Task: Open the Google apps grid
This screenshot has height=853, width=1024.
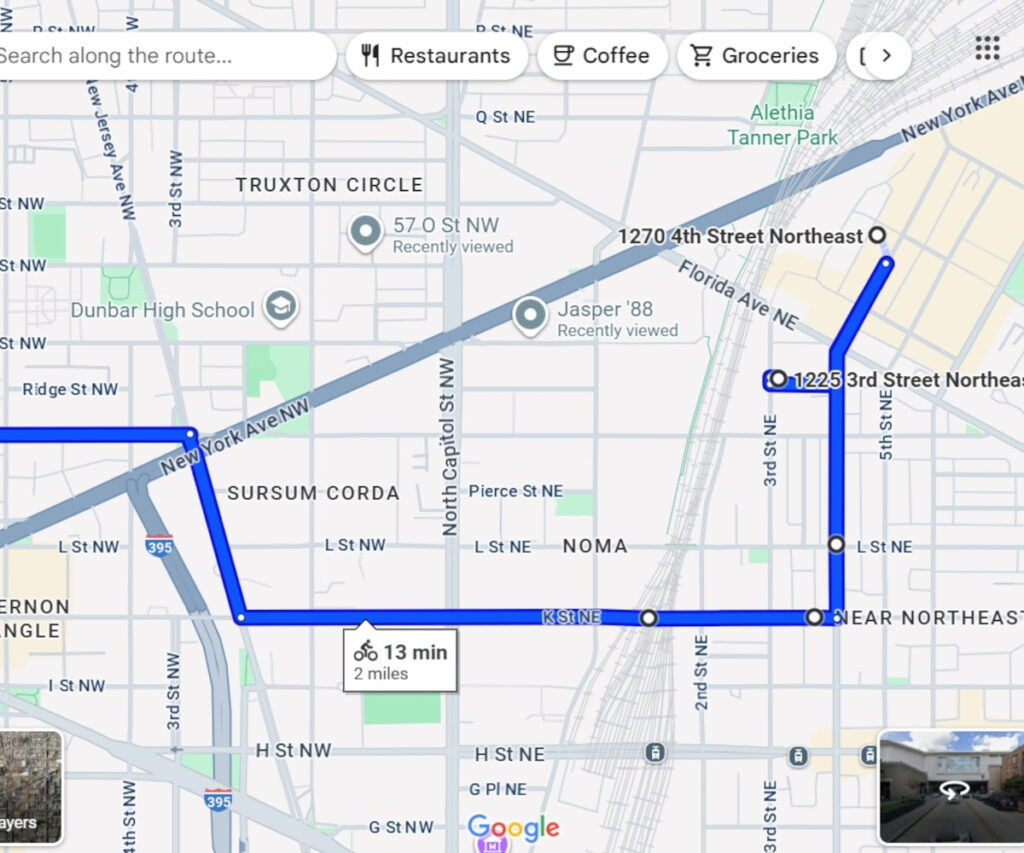Action: pos(987,48)
